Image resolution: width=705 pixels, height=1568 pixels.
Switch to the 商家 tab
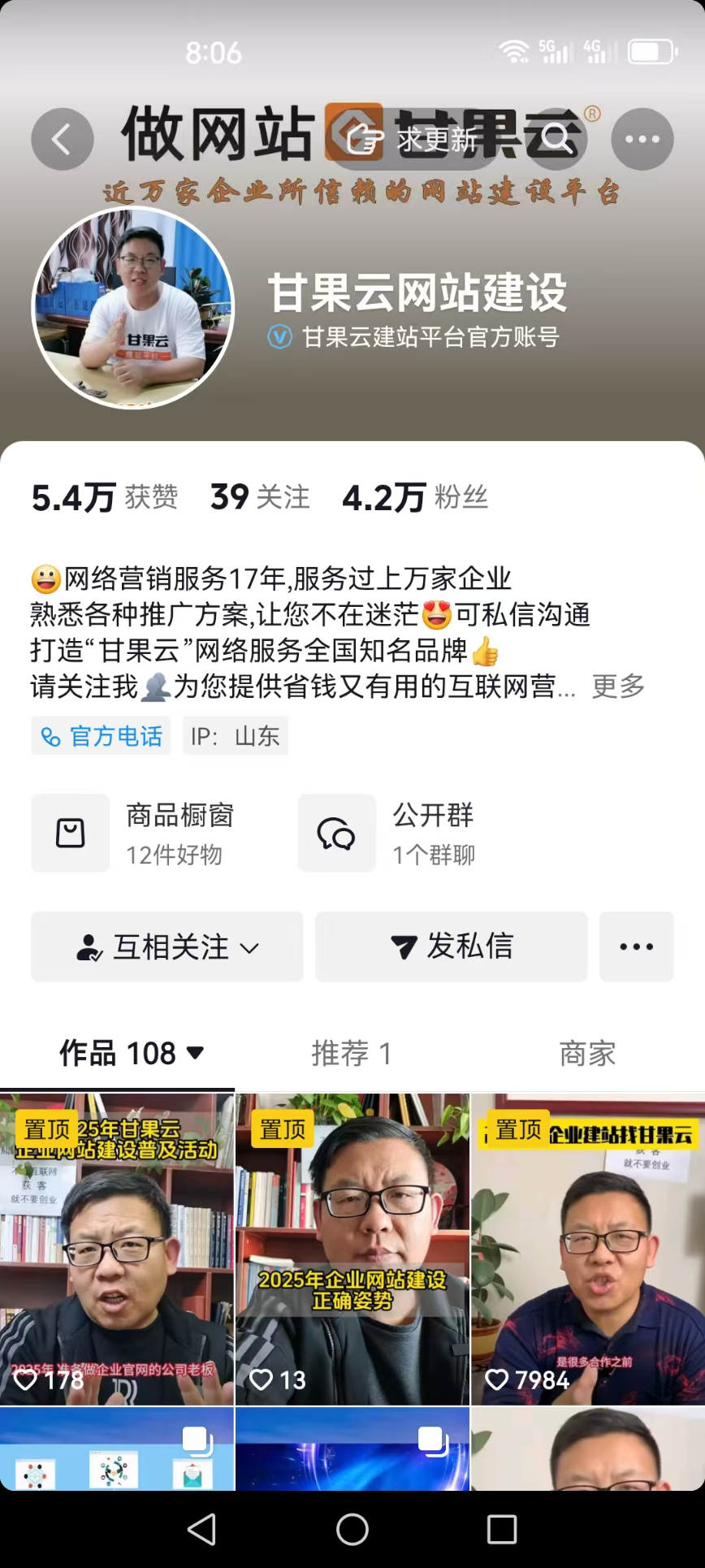(x=587, y=1052)
